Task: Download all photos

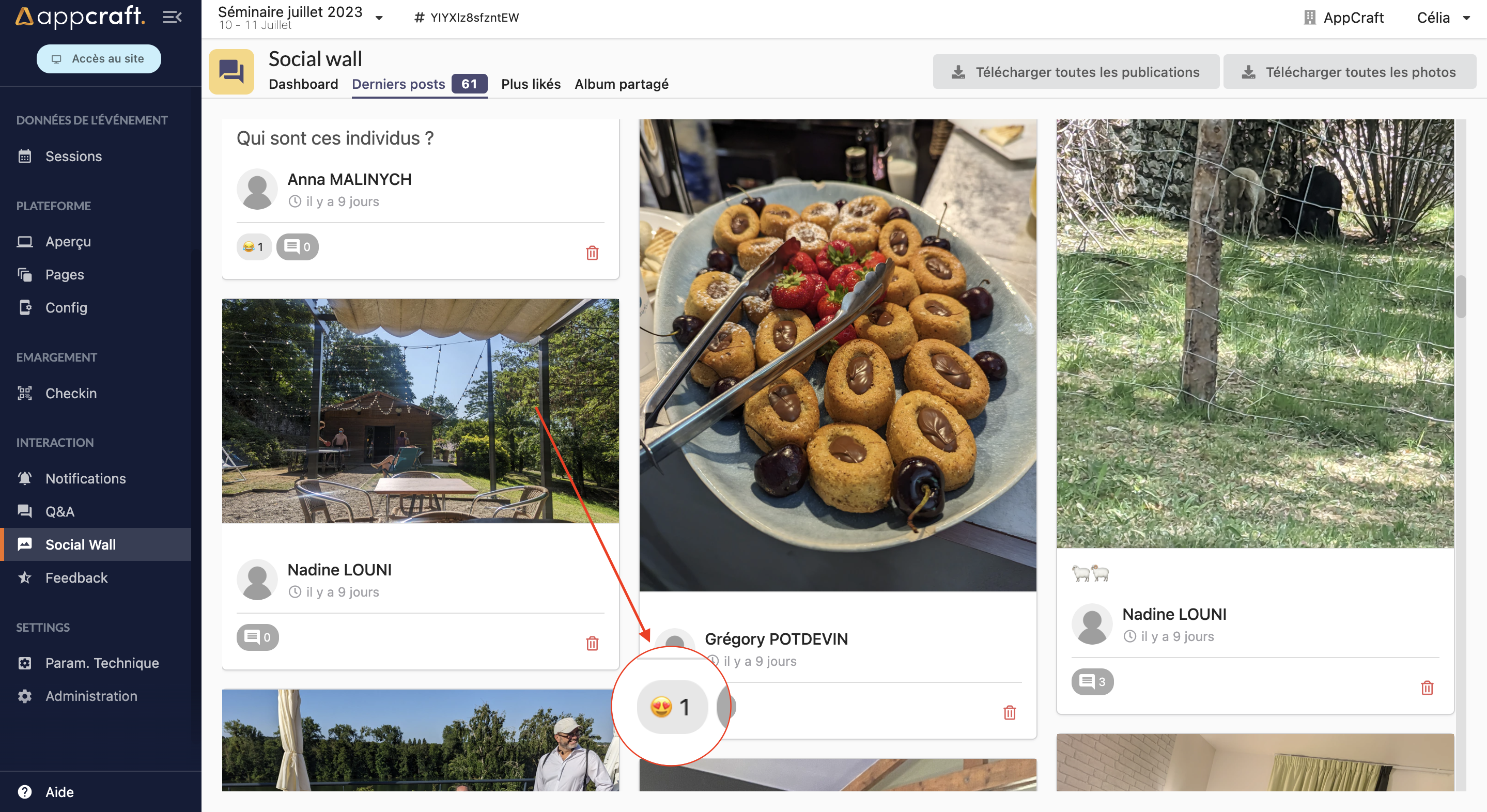Action: tap(1349, 72)
